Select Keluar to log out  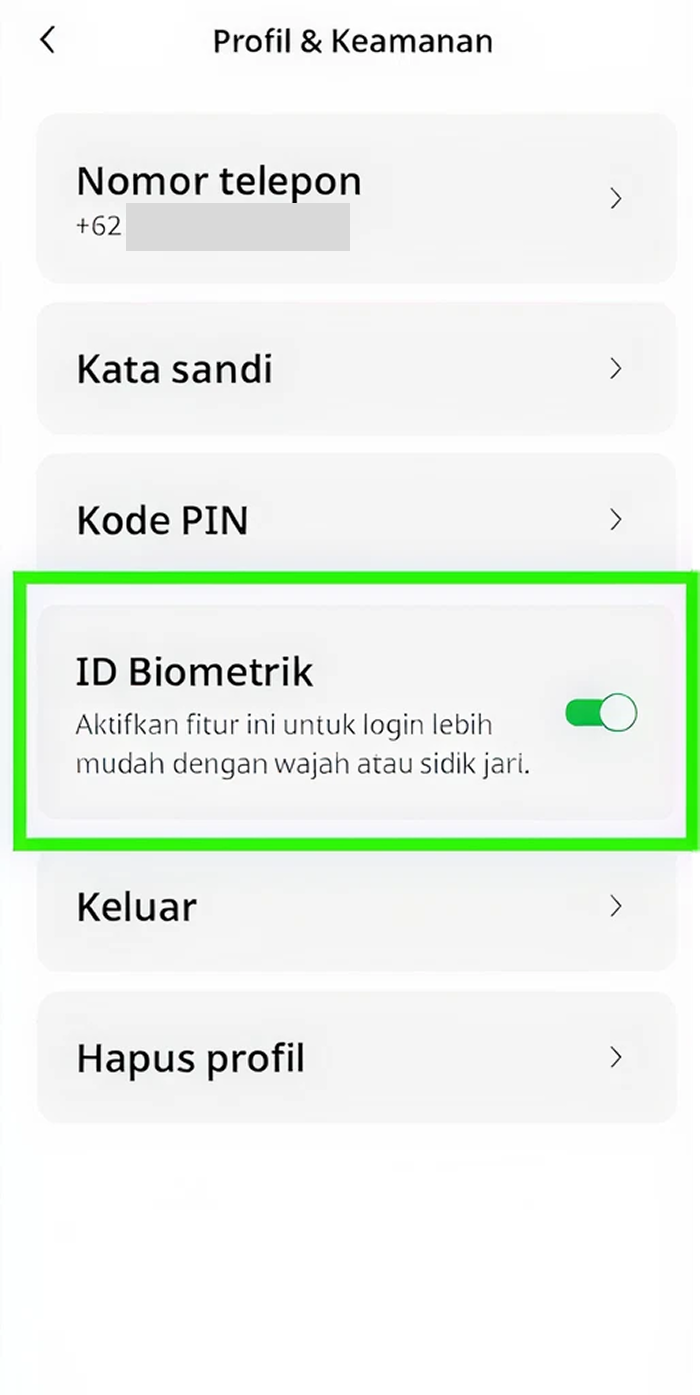pyautogui.click(x=357, y=906)
